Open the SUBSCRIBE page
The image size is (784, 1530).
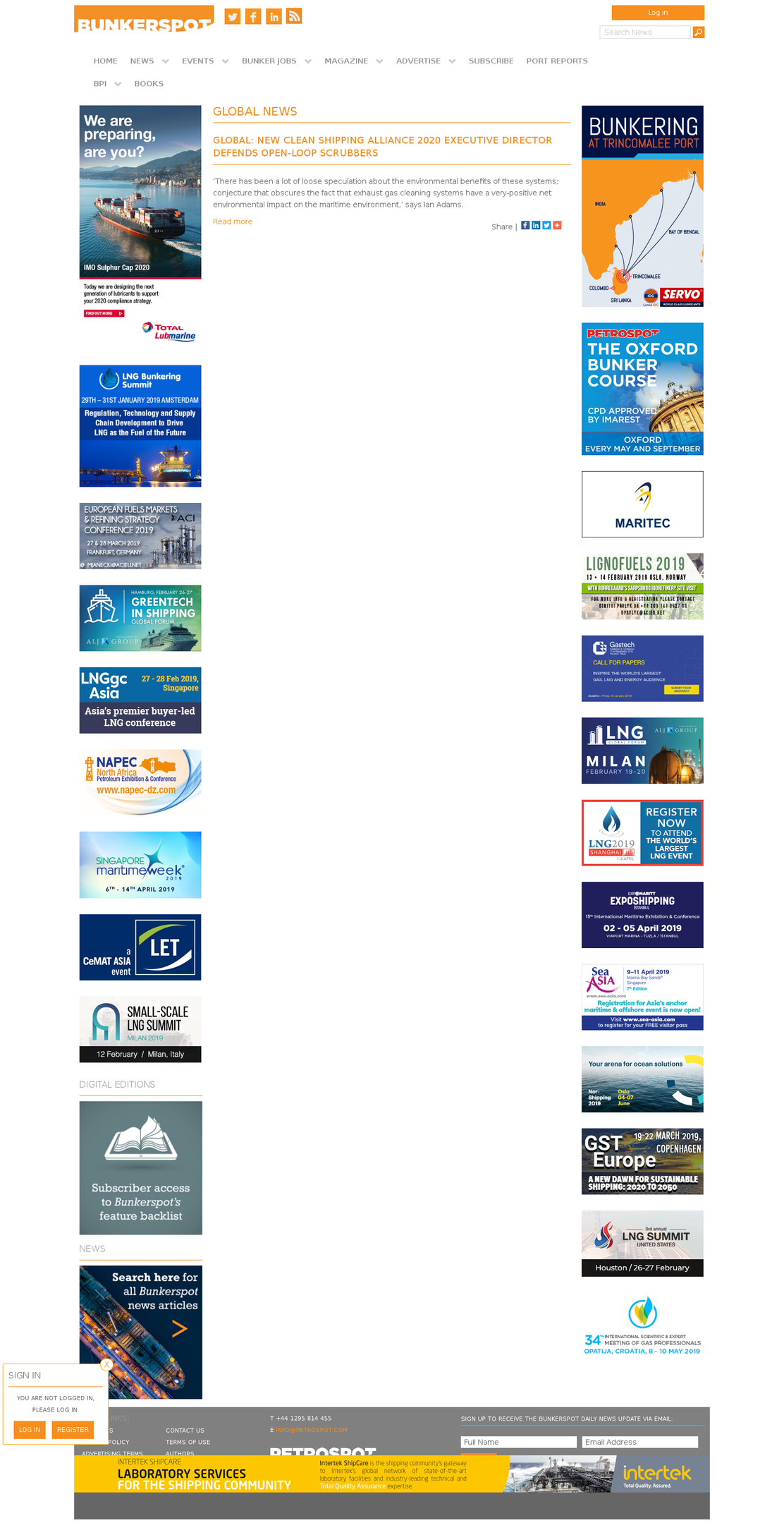491,61
